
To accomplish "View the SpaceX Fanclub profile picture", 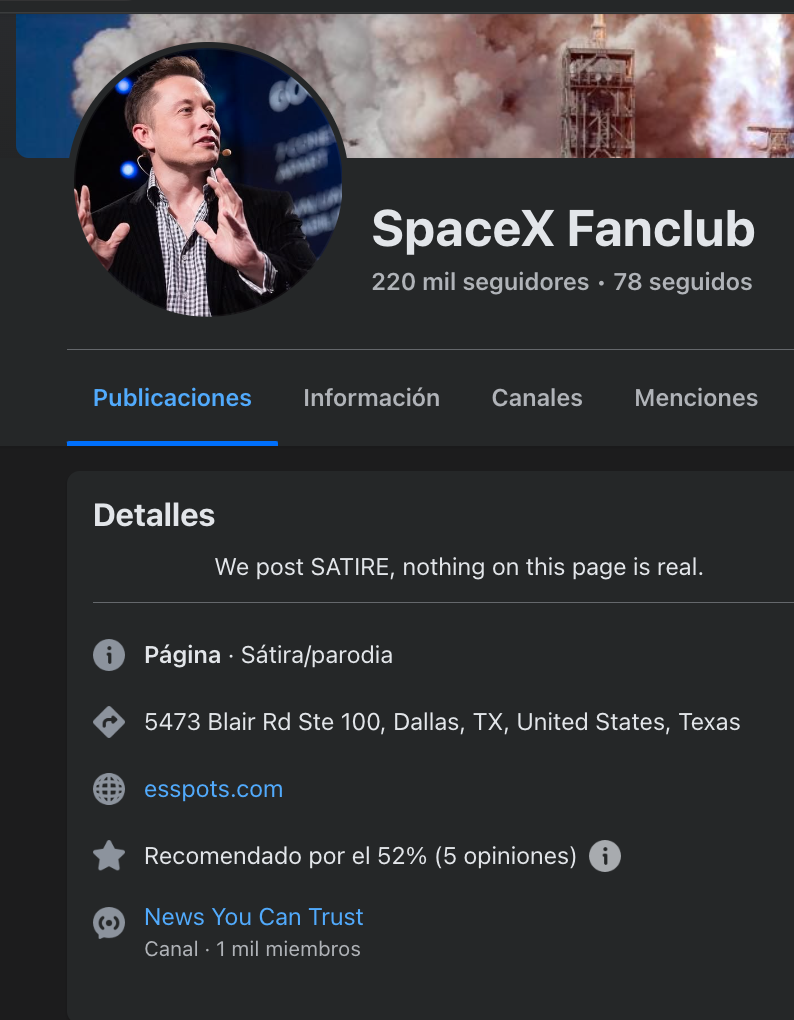I will 208,181.
